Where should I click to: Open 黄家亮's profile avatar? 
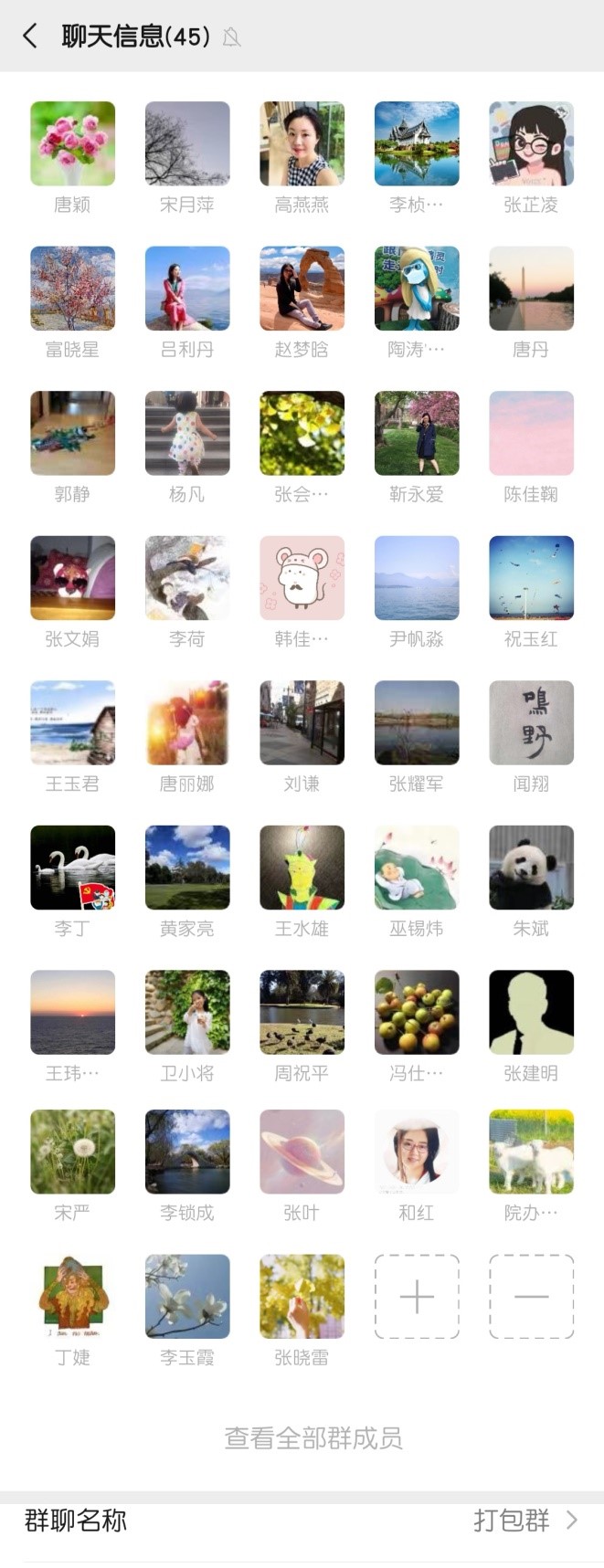point(187,867)
